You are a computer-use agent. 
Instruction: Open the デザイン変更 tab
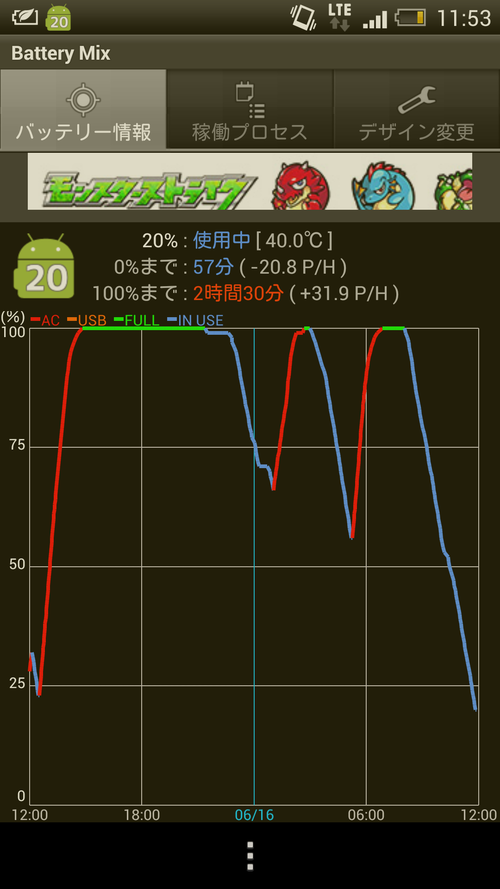click(x=417, y=109)
